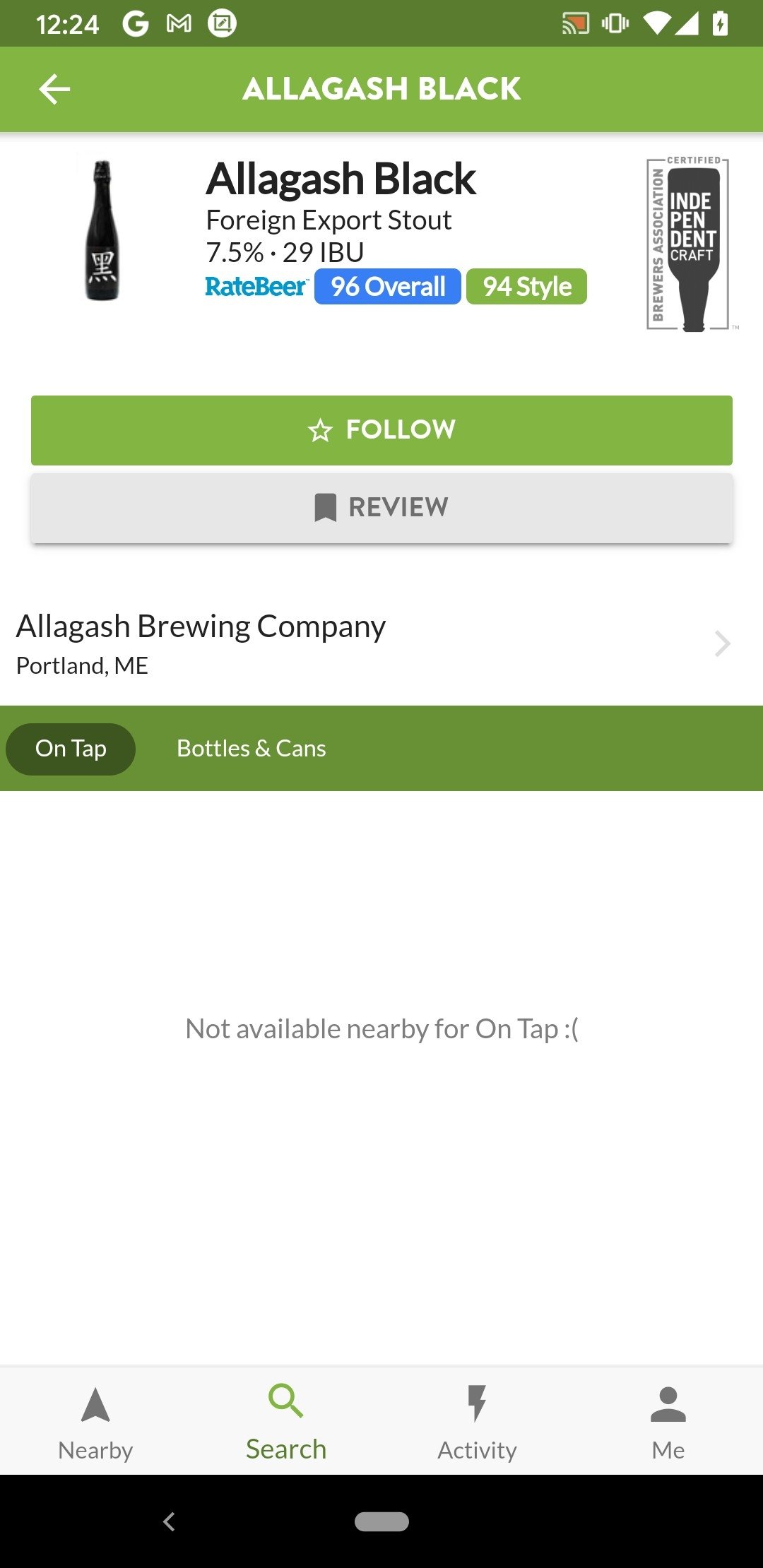Image resolution: width=763 pixels, height=1568 pixels.
Task: Tap the system home pill
Action: click(x=381, y=1521)
